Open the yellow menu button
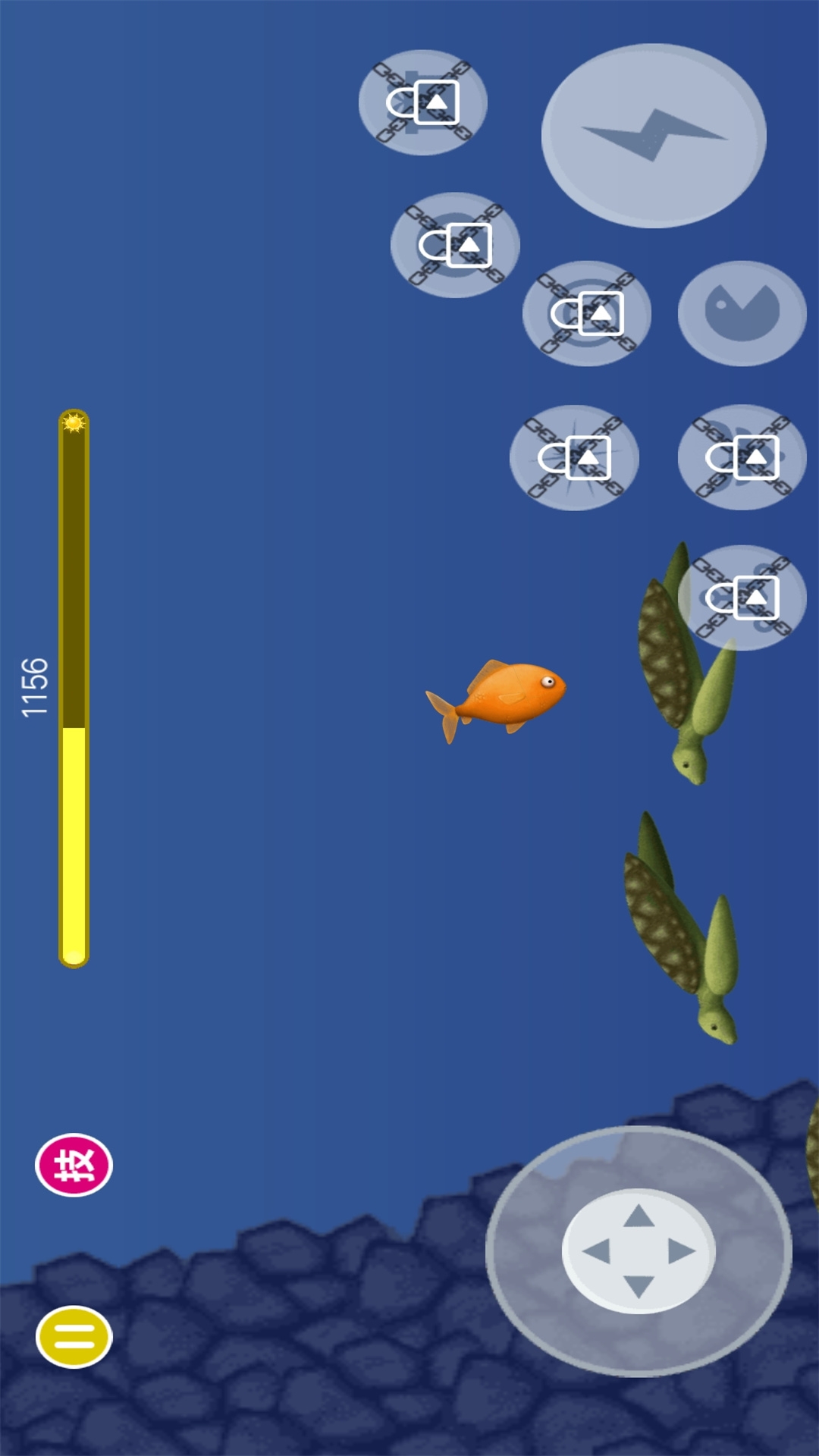Image resolution: width=819 pixels, height=1456 pixels. point(74,1336)
